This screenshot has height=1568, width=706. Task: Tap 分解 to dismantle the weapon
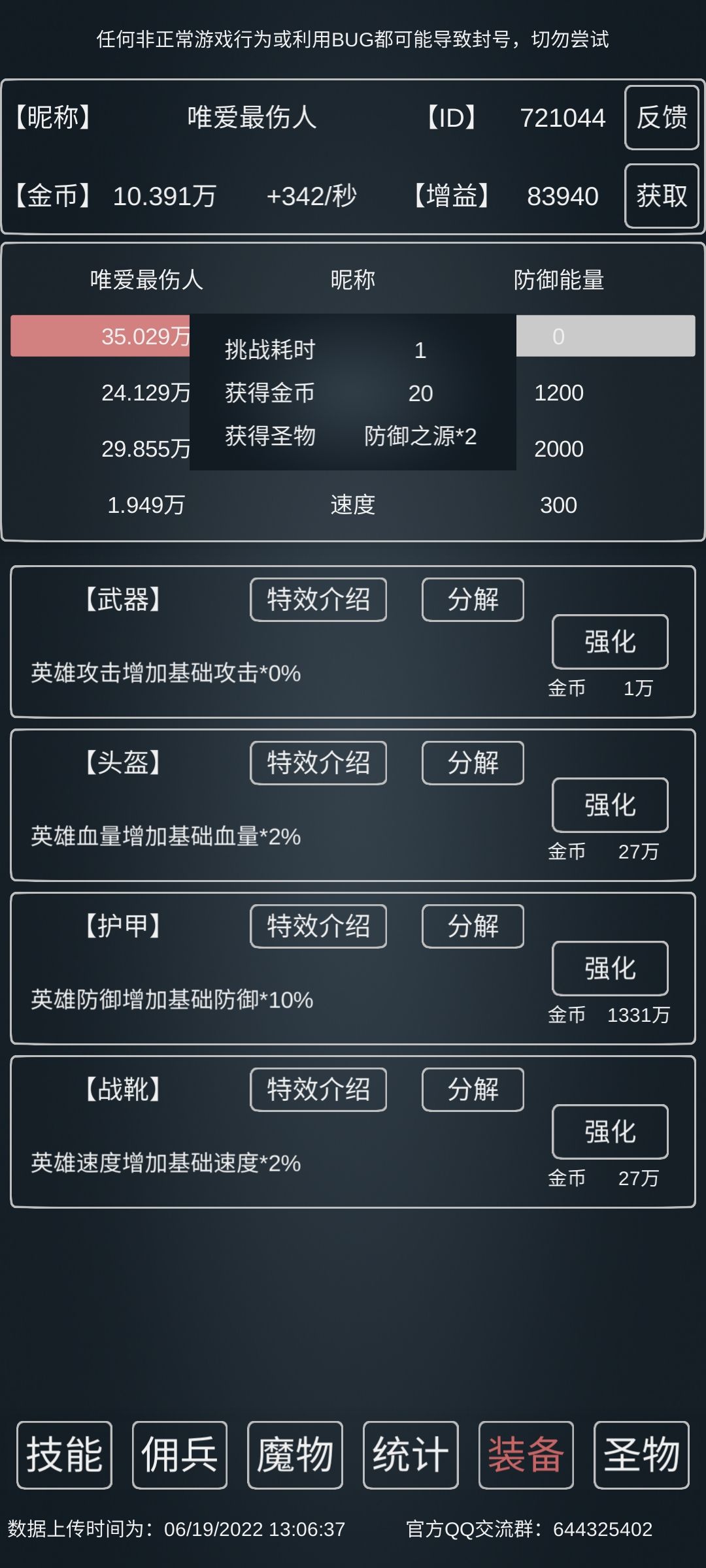tap(472, 600)
